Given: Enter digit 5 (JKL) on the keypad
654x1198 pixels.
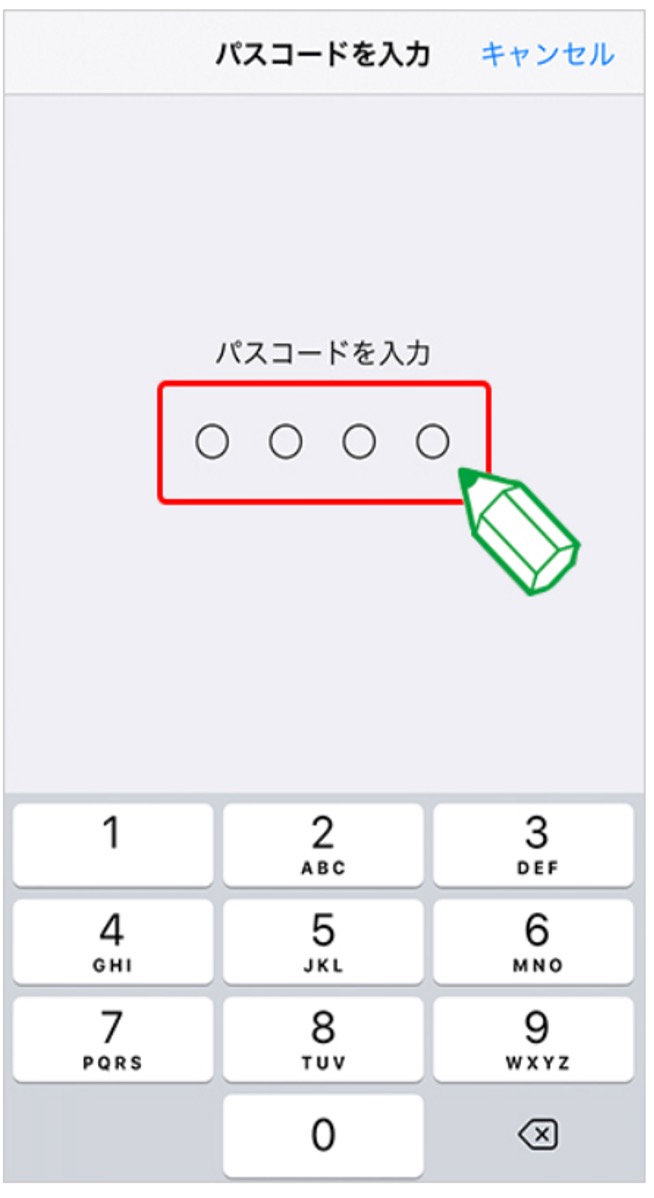Looking at the screenshot, I should coord(323,941).
